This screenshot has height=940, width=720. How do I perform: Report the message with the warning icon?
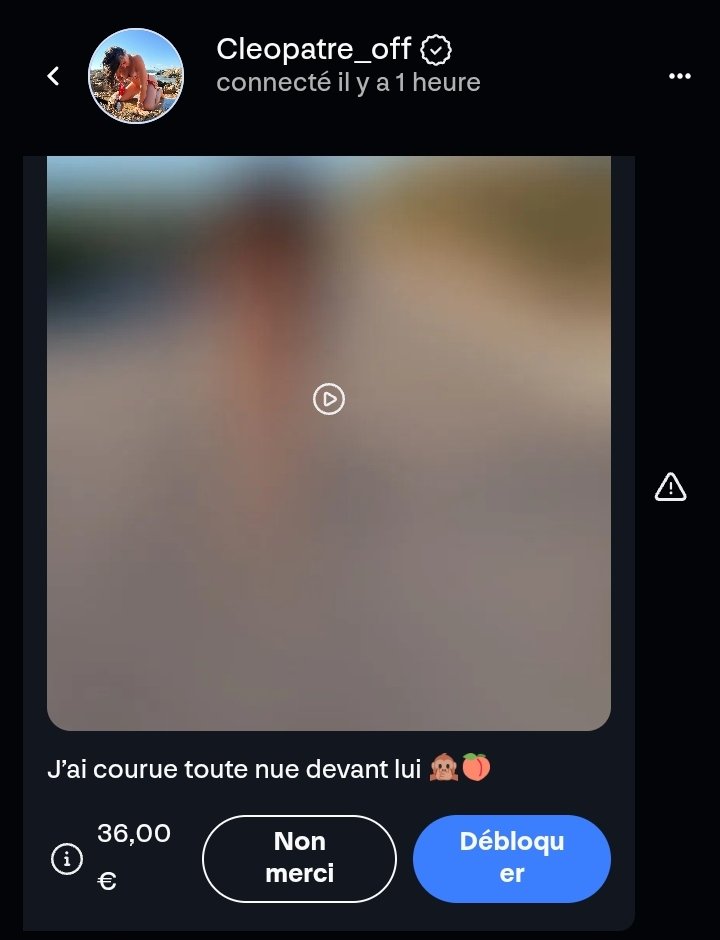point(670,487)
